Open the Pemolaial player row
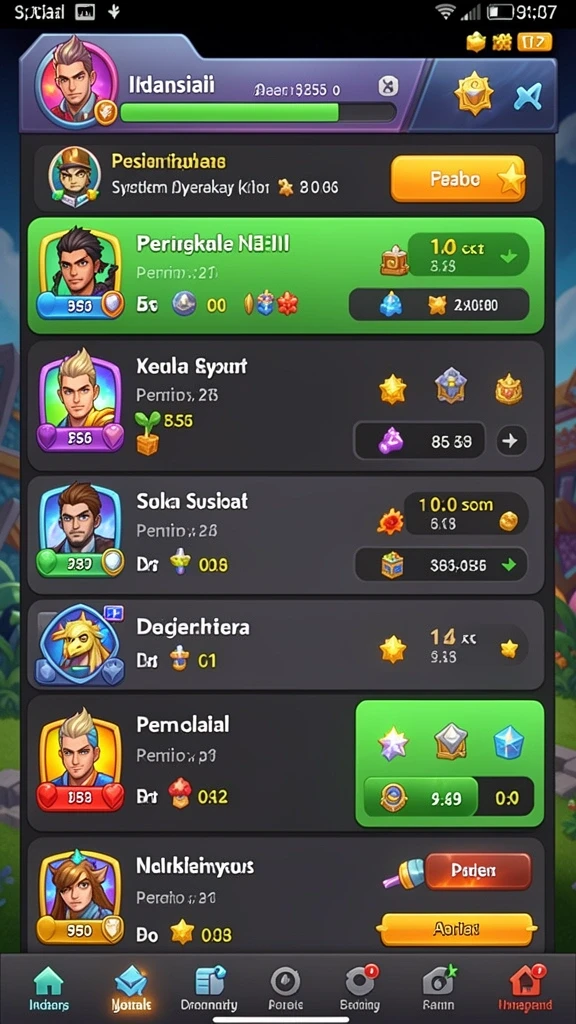 coord(285,762)
